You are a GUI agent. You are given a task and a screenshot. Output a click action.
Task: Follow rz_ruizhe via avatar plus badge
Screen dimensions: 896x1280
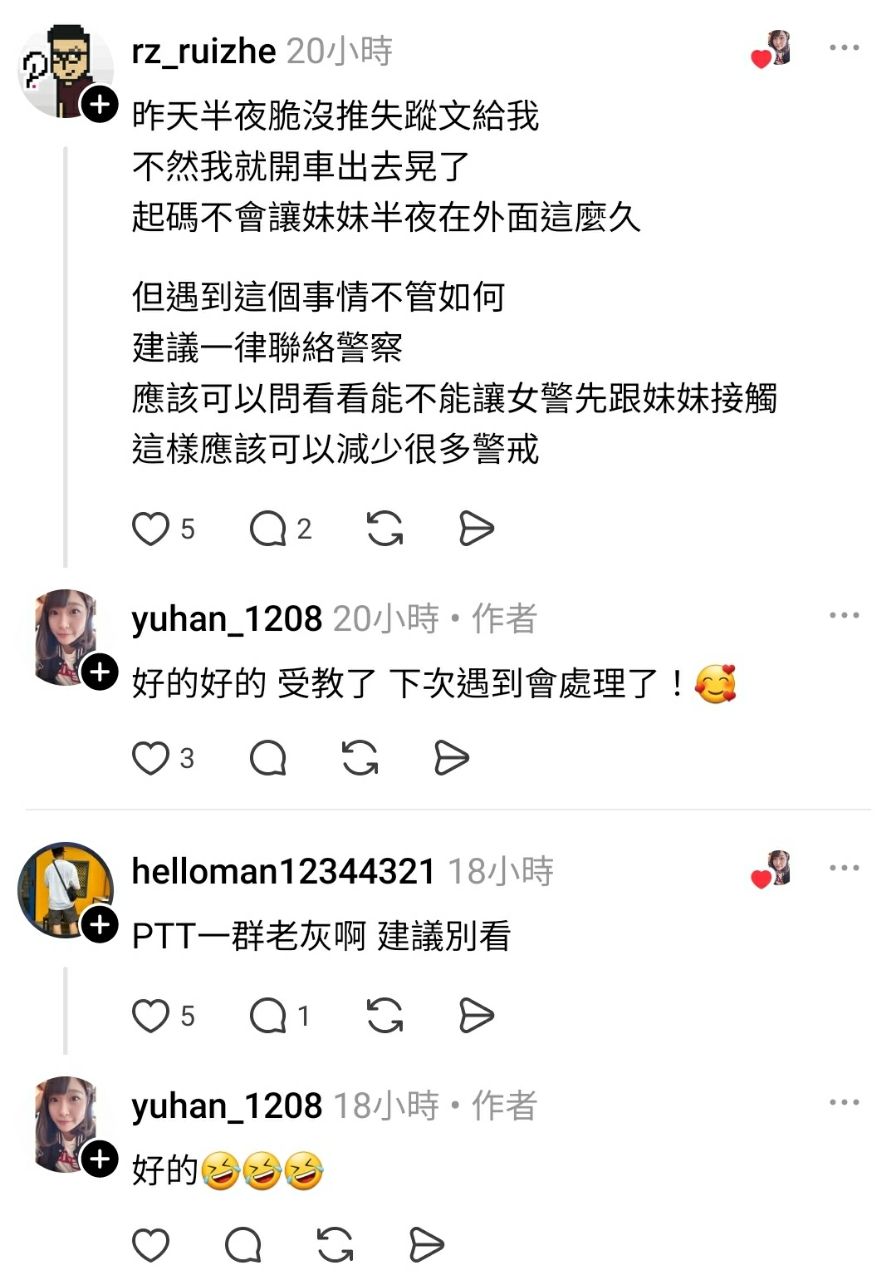click(100, 103)
